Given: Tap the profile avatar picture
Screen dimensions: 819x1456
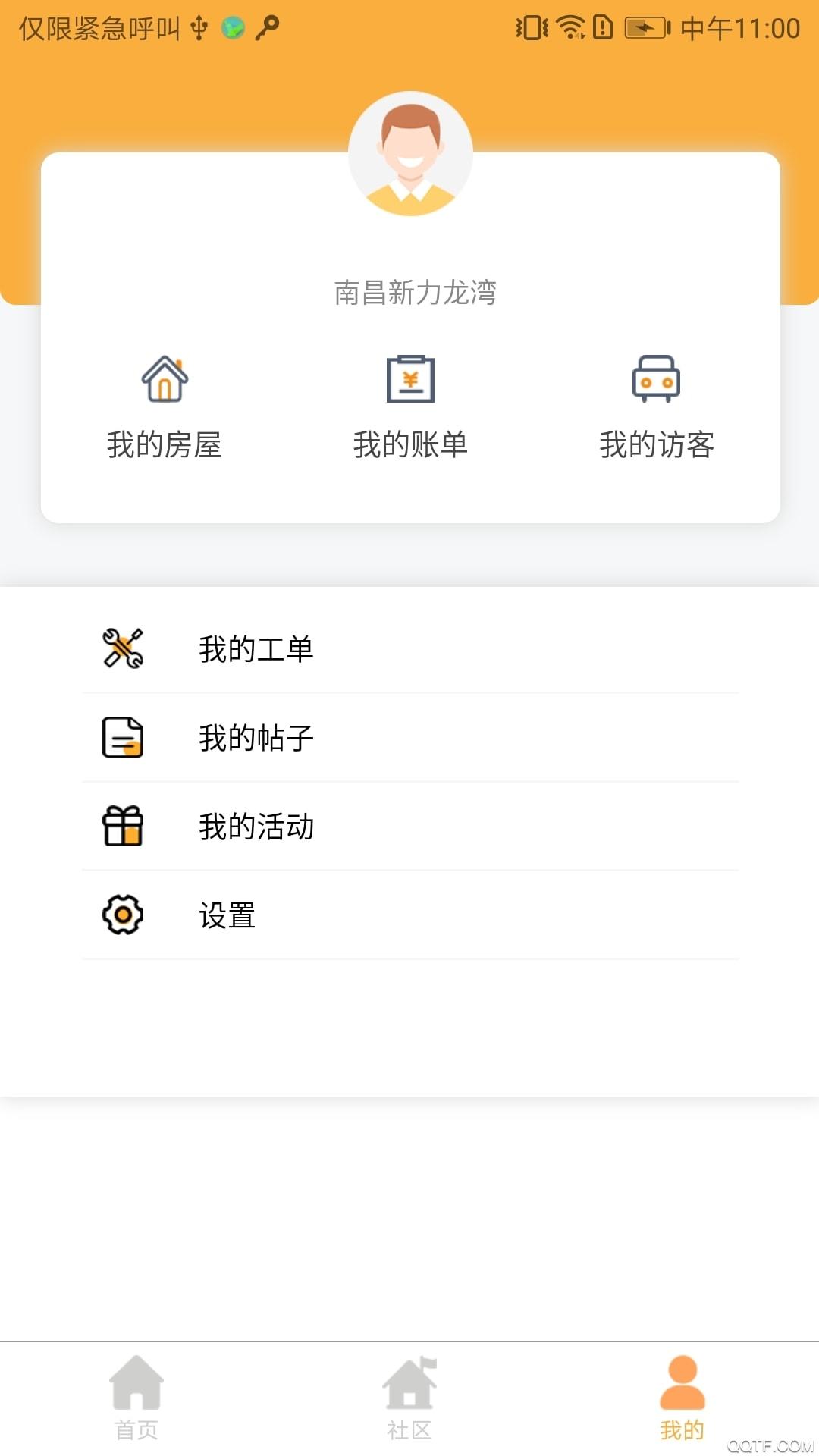Looking at the screenshot, I should (x=410, y=154).
